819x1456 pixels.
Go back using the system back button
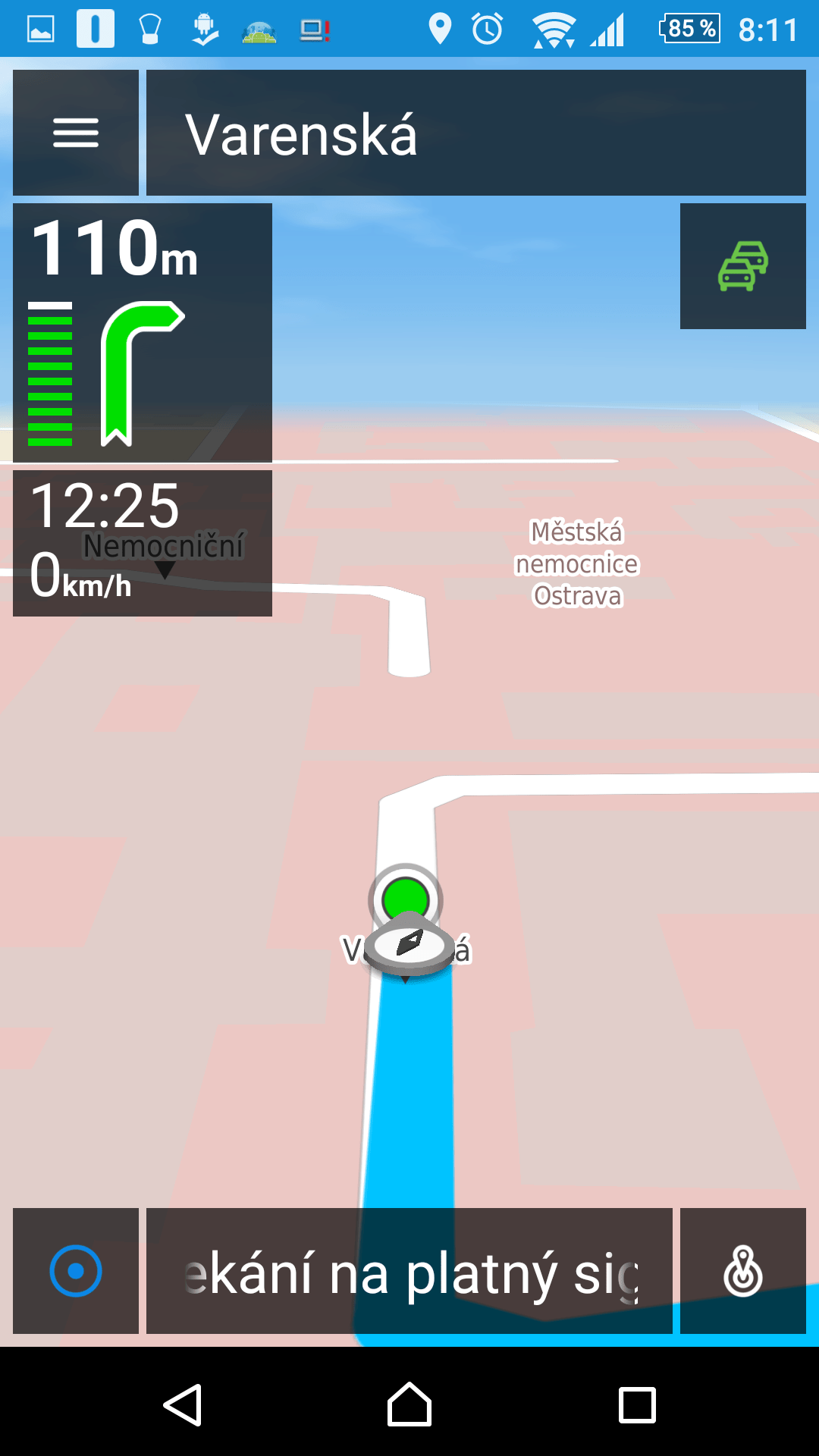click(183, 1404)
